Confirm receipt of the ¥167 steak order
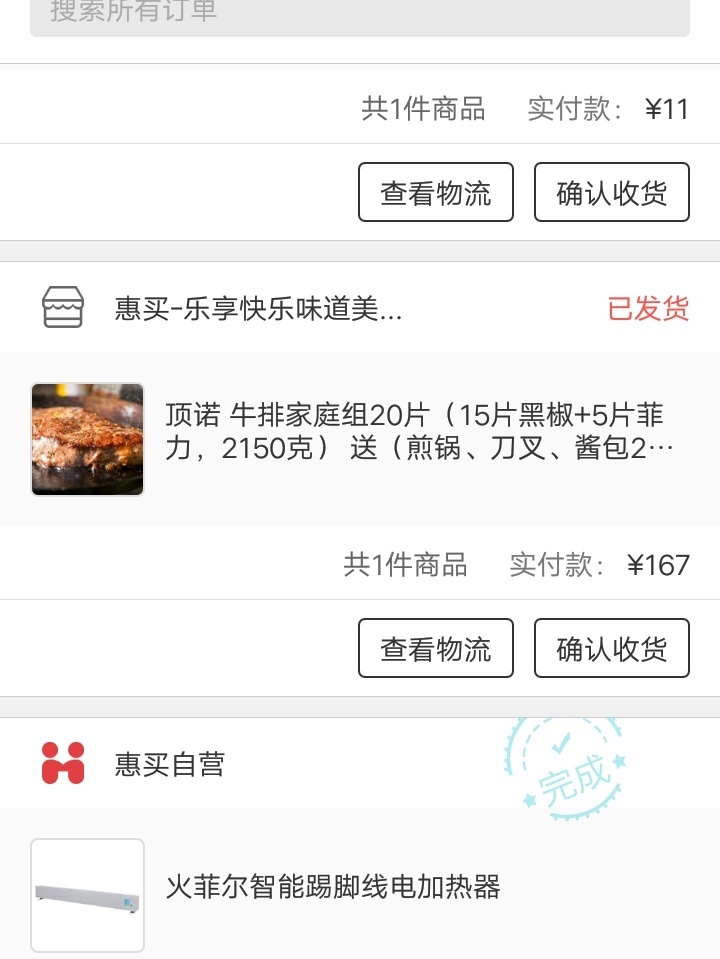 point(611,648)
